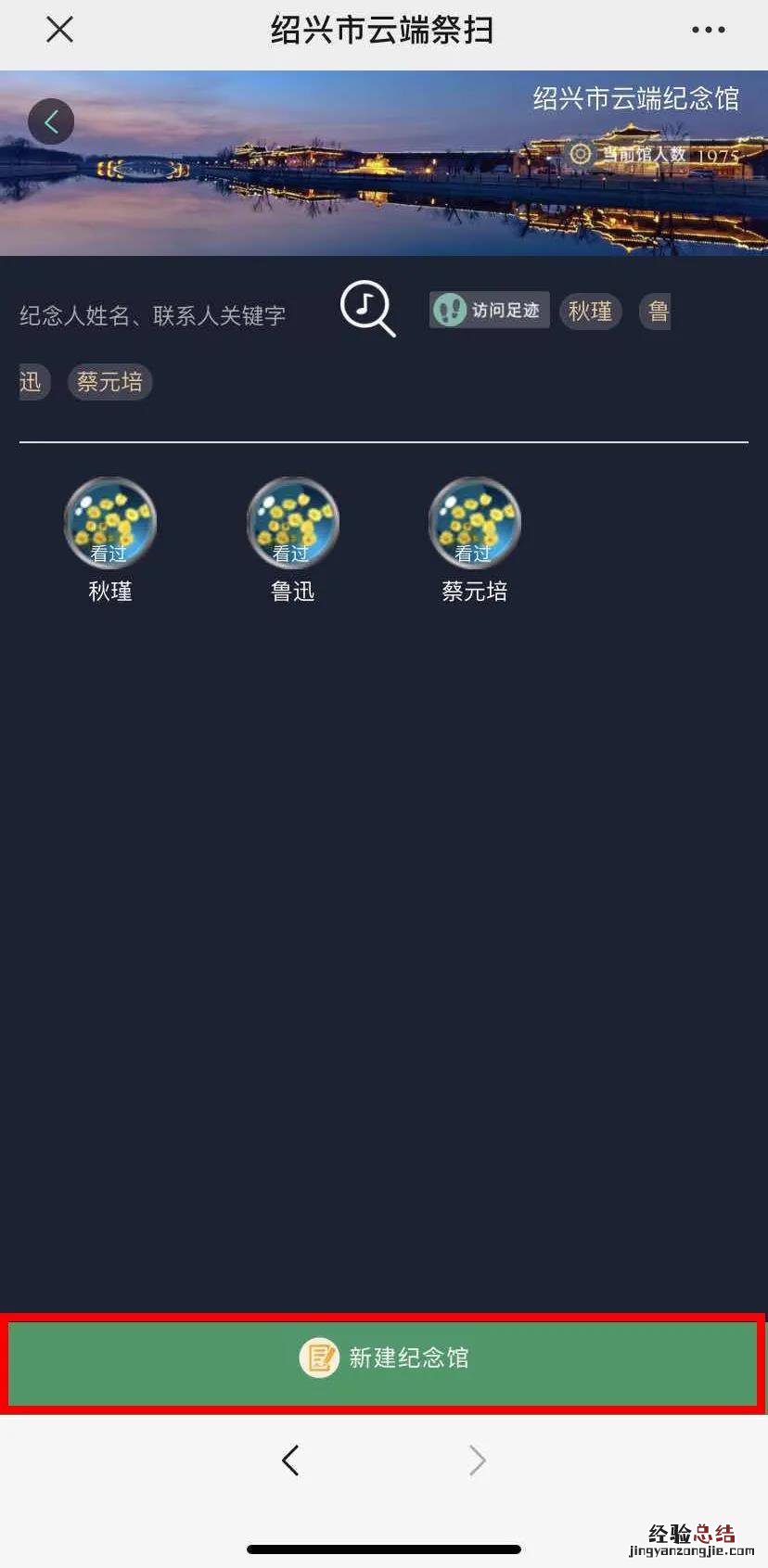This screenshot has width=768, height=1568.
Task: Navigate back with the browser arrow
Action: pyautogui.click(x=290, y=1460)
